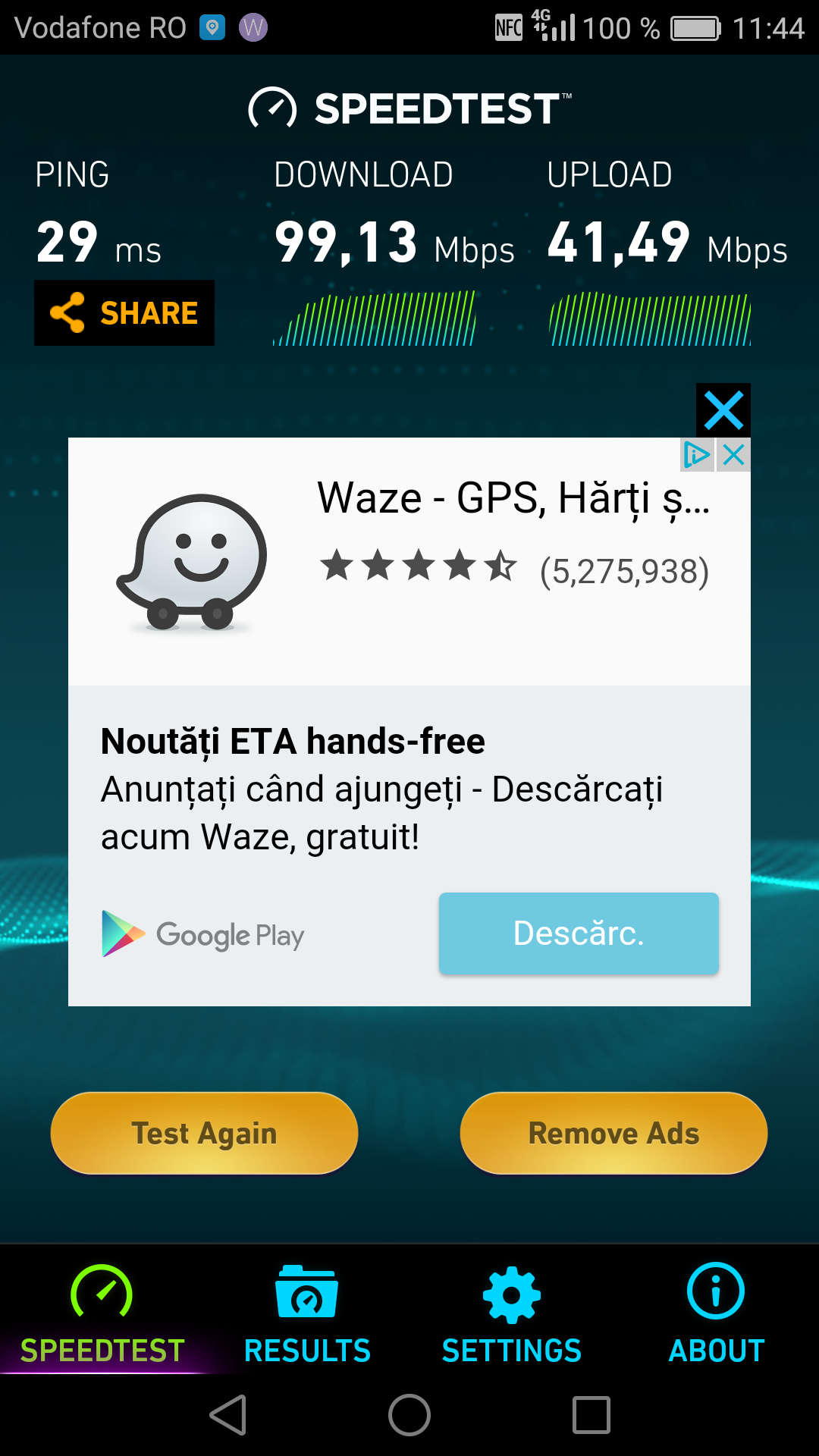Share the speed test result
Viewport: 819px width, 1456px height.
tap(124, 312)
